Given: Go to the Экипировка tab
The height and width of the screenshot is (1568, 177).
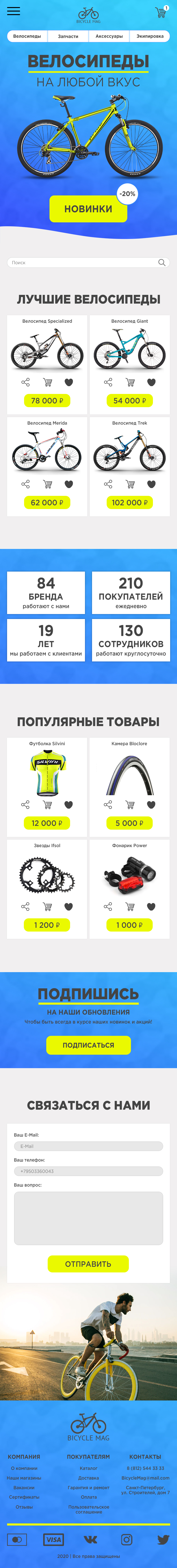Looking at the screenshot, I should [150, 37].
